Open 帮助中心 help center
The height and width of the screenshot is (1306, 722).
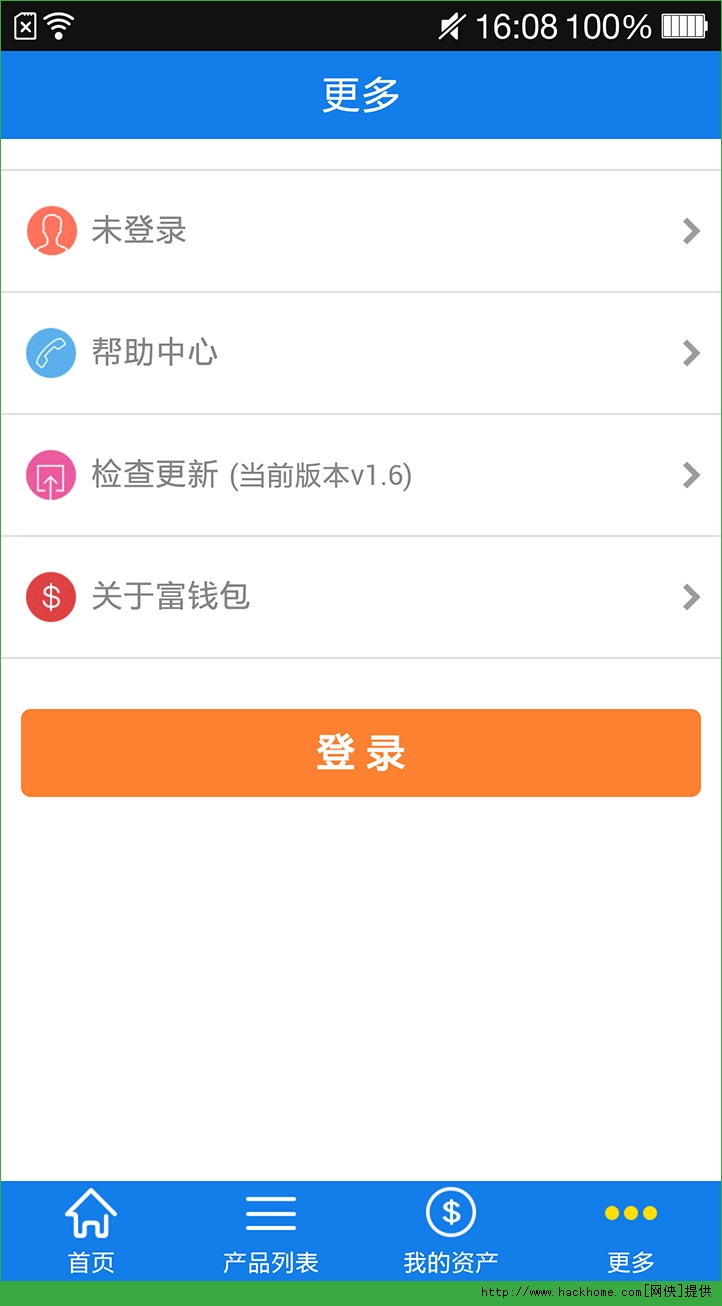tap(361, 353)
